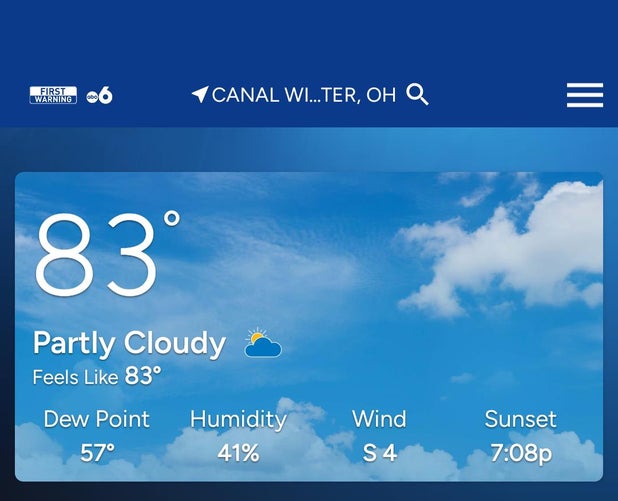
Task: Tap the search magnifier icon
Action: tap(417, 95)
